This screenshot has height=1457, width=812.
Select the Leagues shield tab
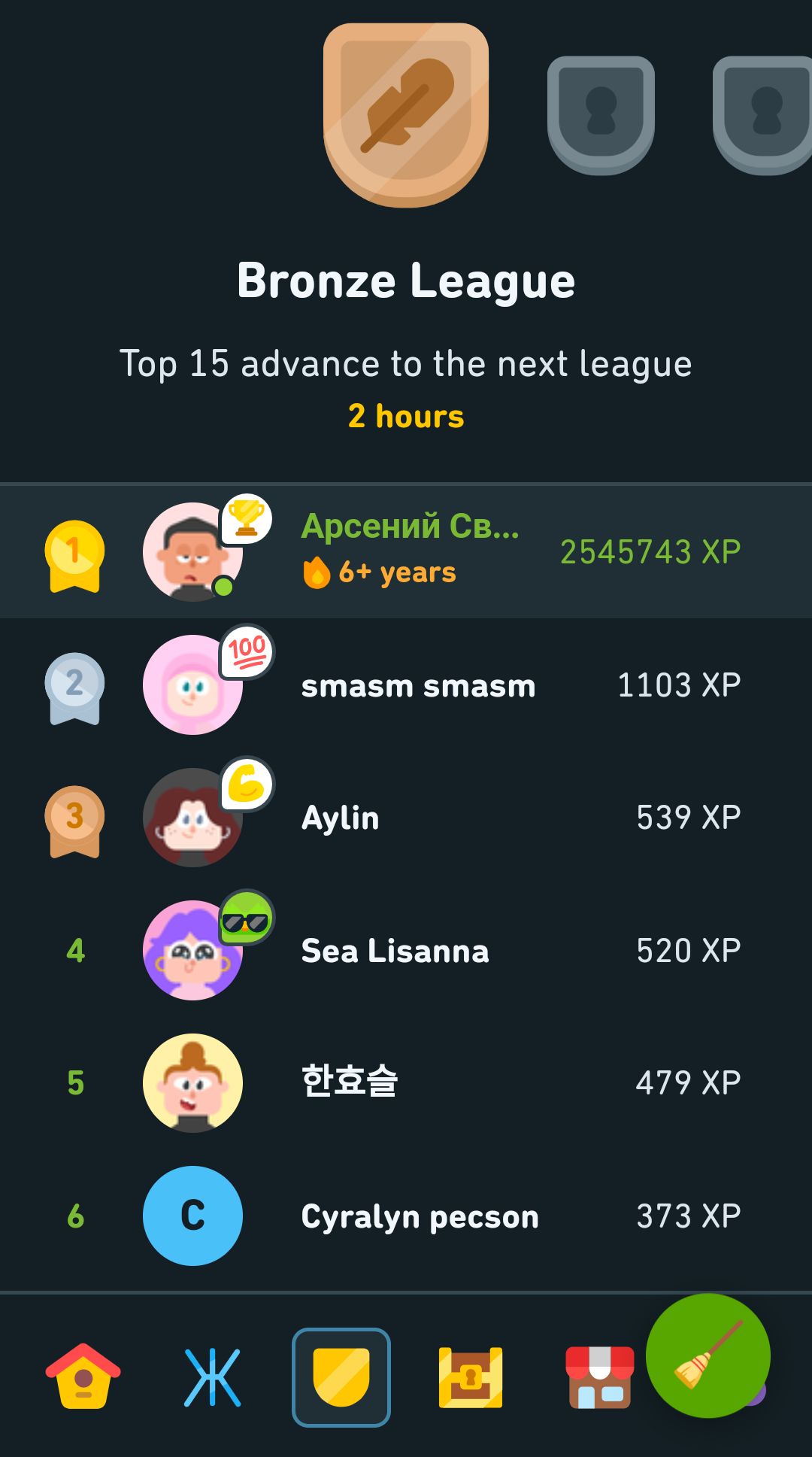pos(341,1377)
